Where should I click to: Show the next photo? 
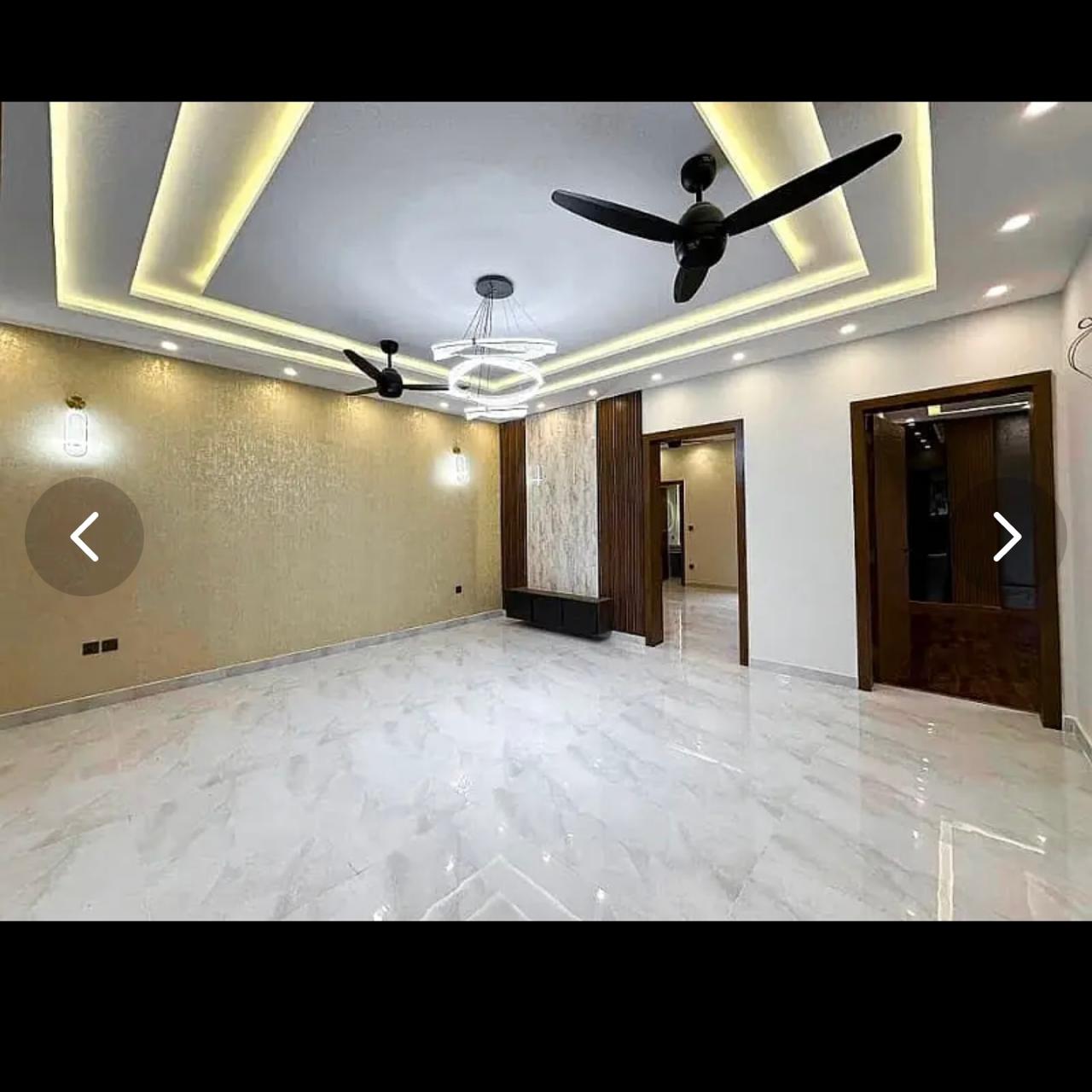(x=1007, y=537)
